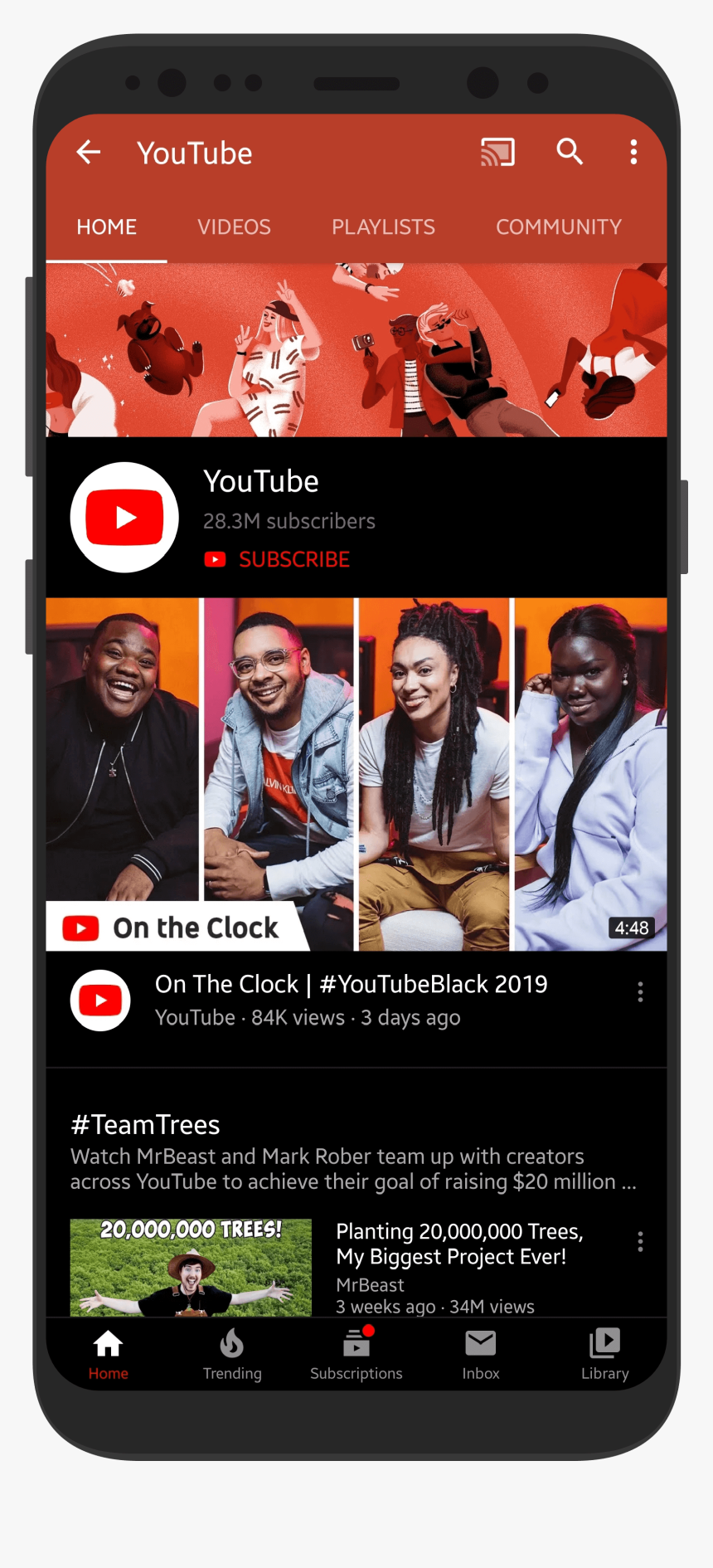The image size is (713, 1568).
Task: Switch to the Playlists tab
Action: point(383,226)
